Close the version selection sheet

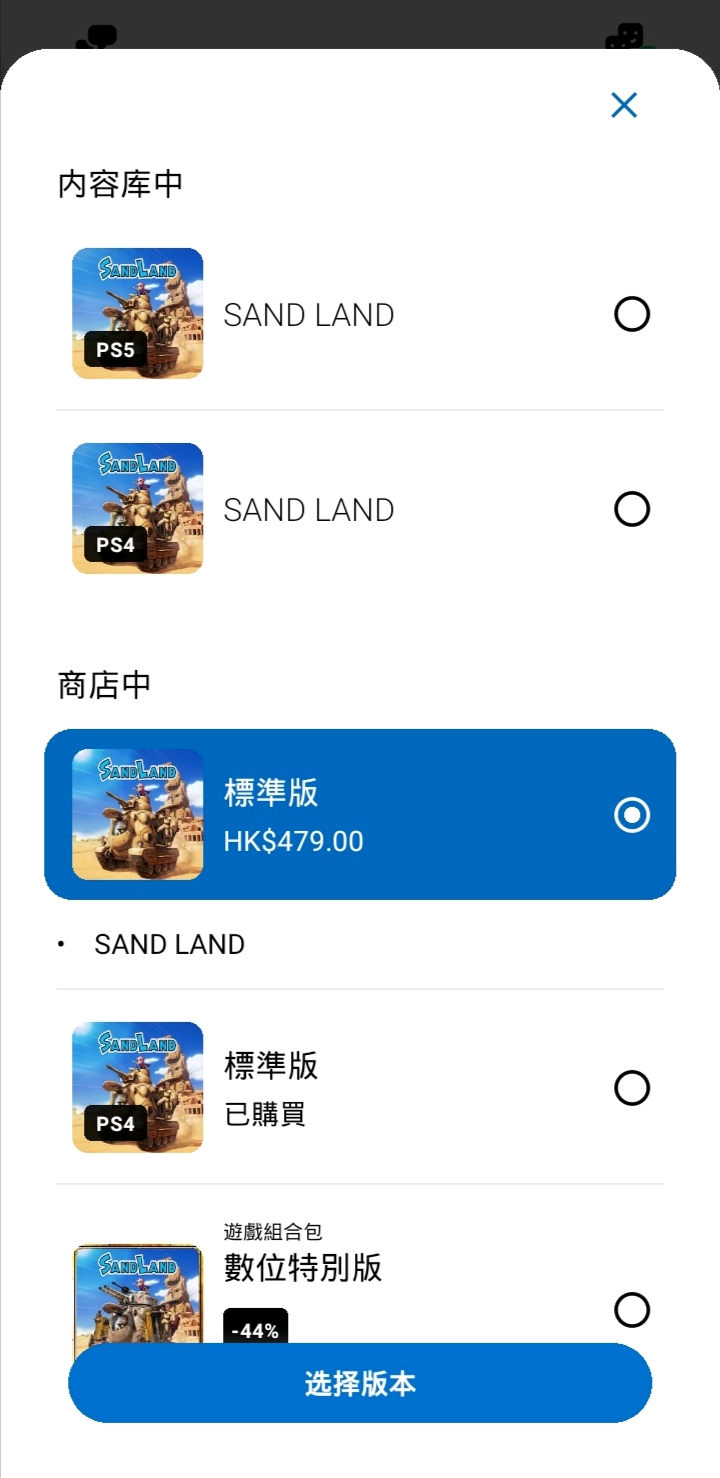[624, 105]
